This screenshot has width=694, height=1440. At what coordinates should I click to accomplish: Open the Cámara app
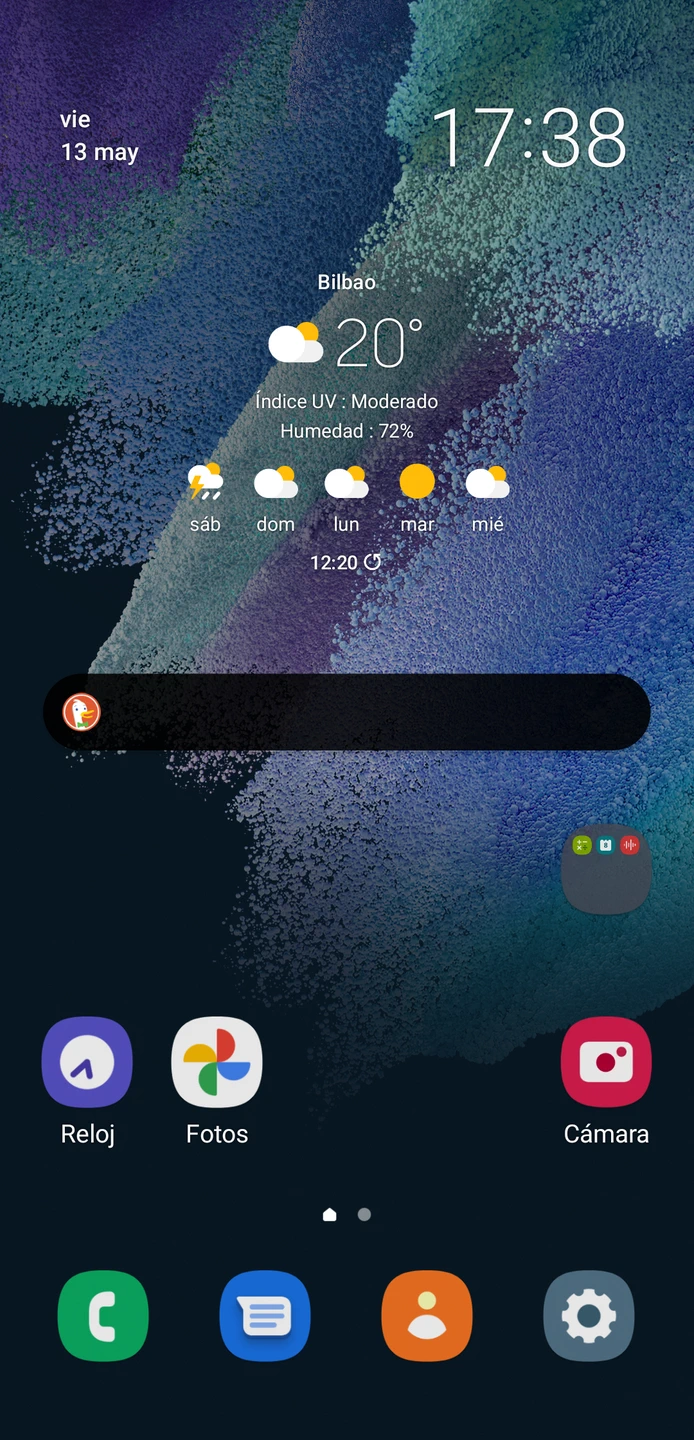(x=606, y=1063)
